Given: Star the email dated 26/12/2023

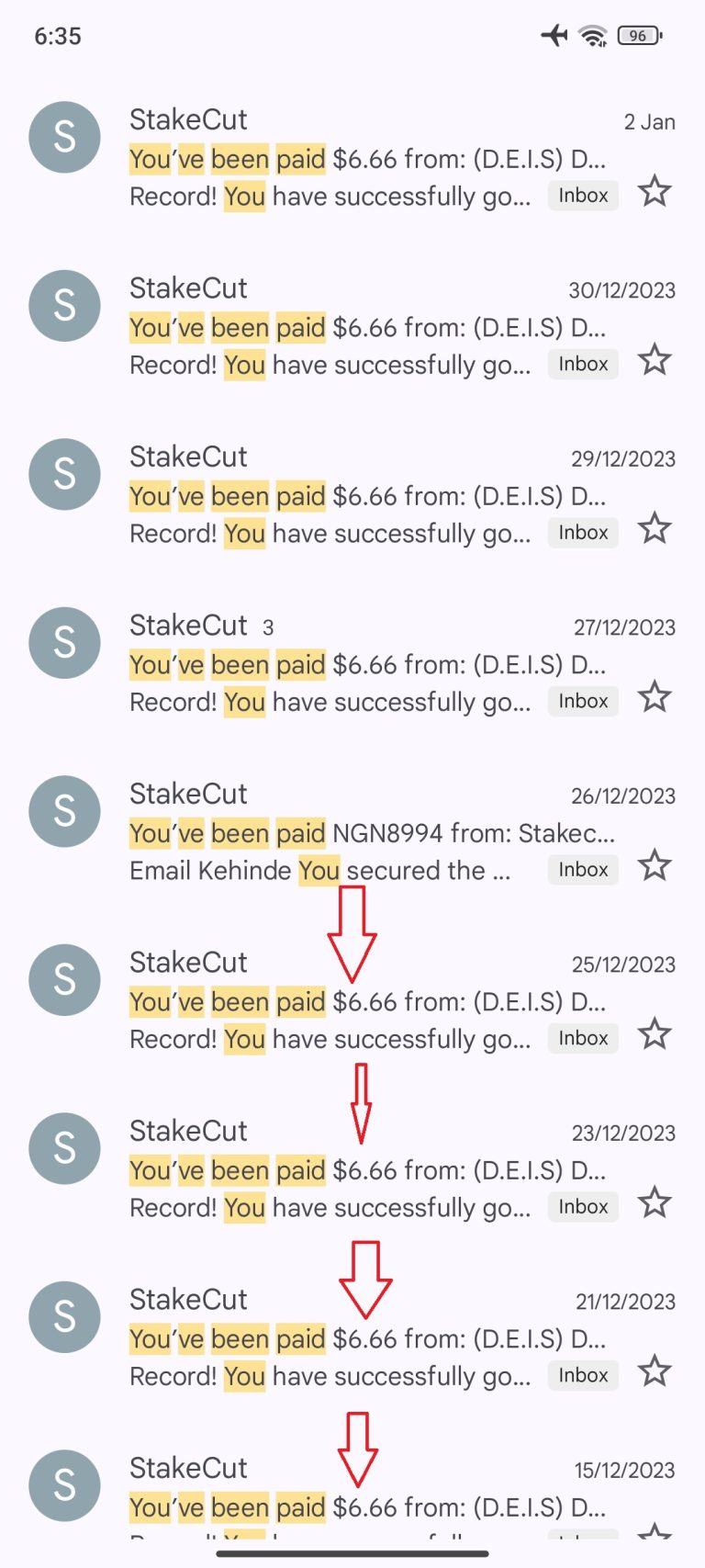Looking at the screenshot, I should (x=655, y=866).
